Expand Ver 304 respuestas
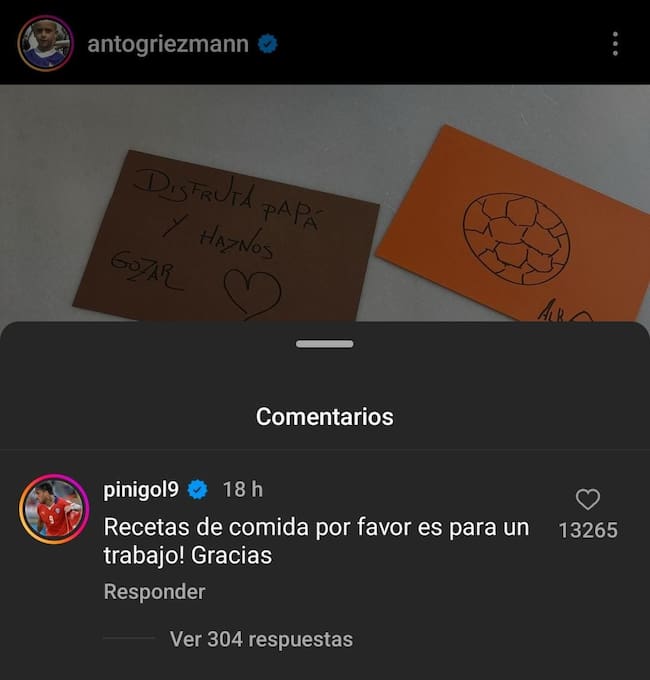Viewport: 650px width, 680px height. point(261,638)
